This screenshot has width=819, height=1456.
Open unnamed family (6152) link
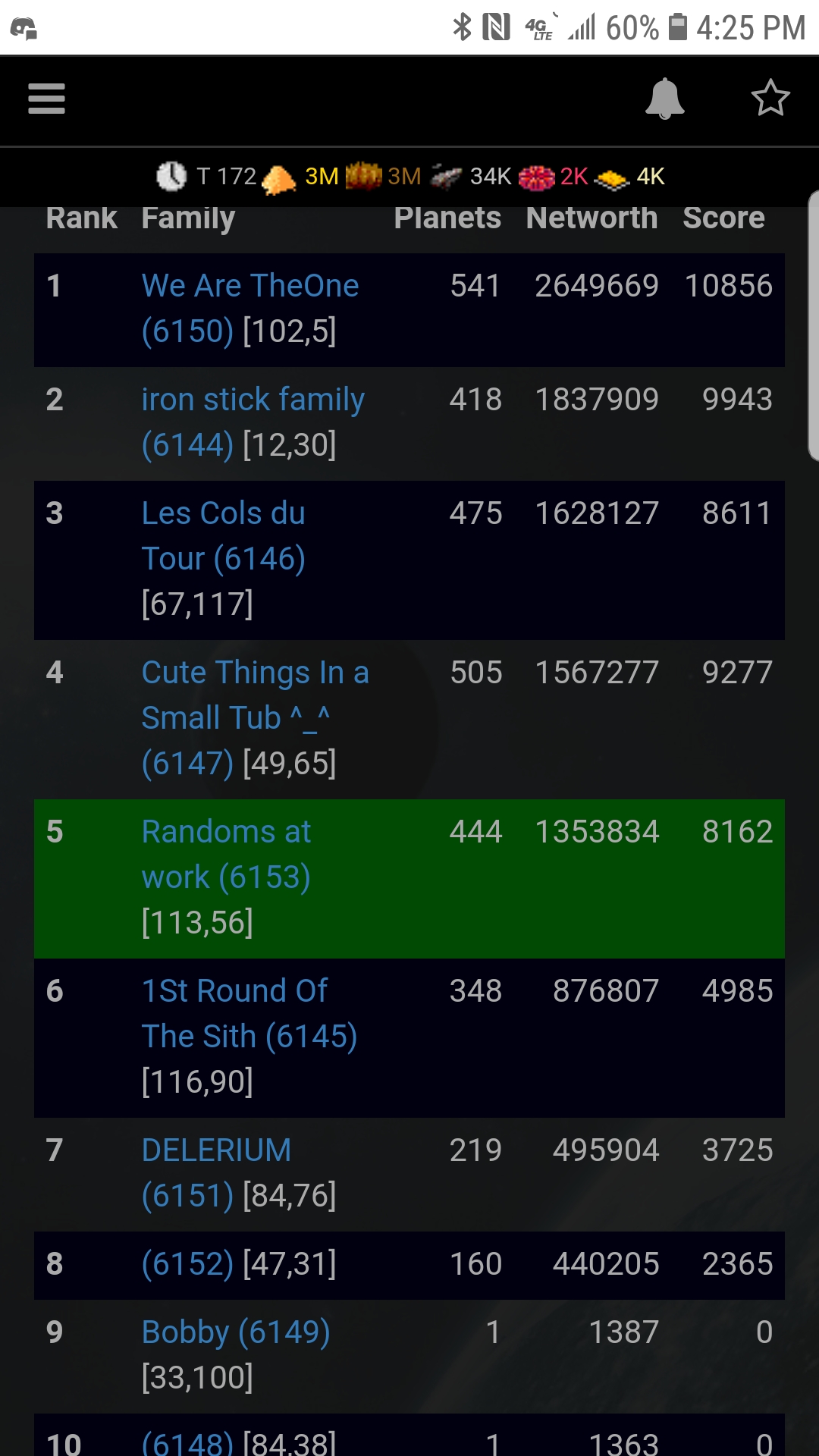187,1264
